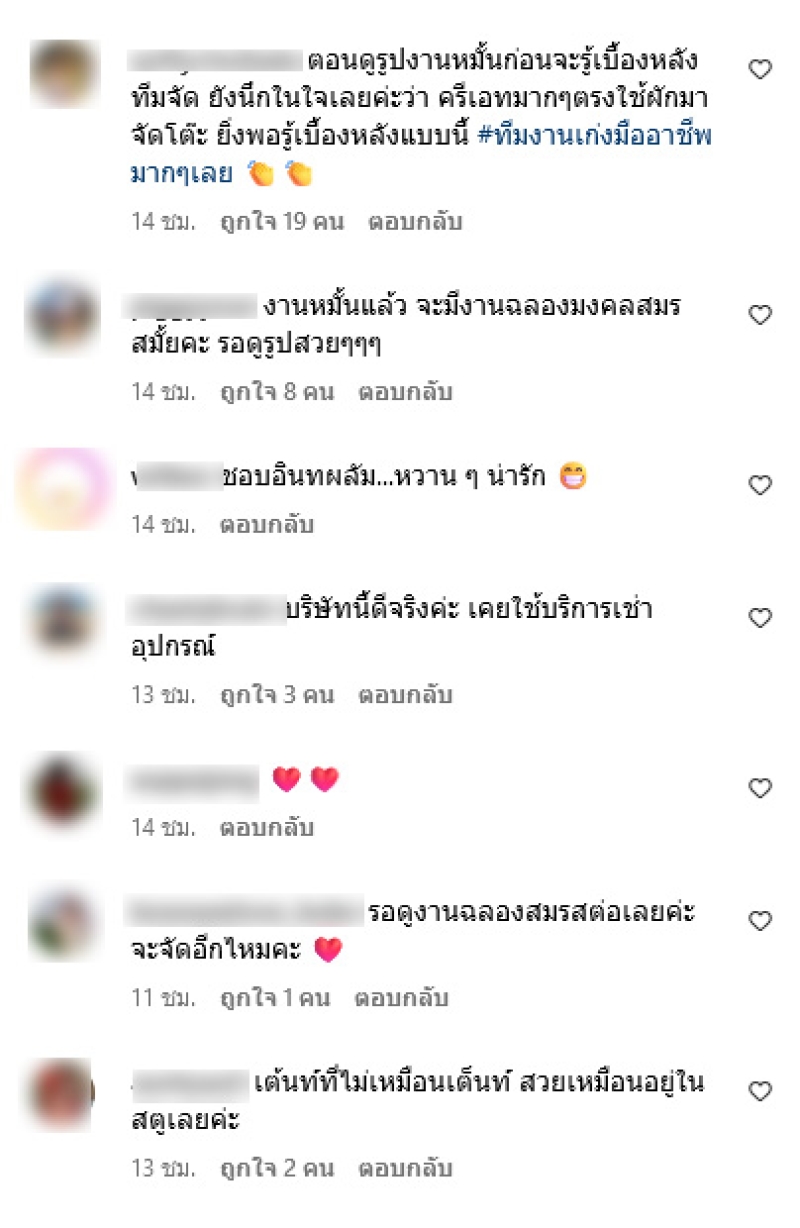Viewport: 800px width, 1228px height.
Task: Open profile picture of ชอบอินทผลัม commenter
Action: 63,487
